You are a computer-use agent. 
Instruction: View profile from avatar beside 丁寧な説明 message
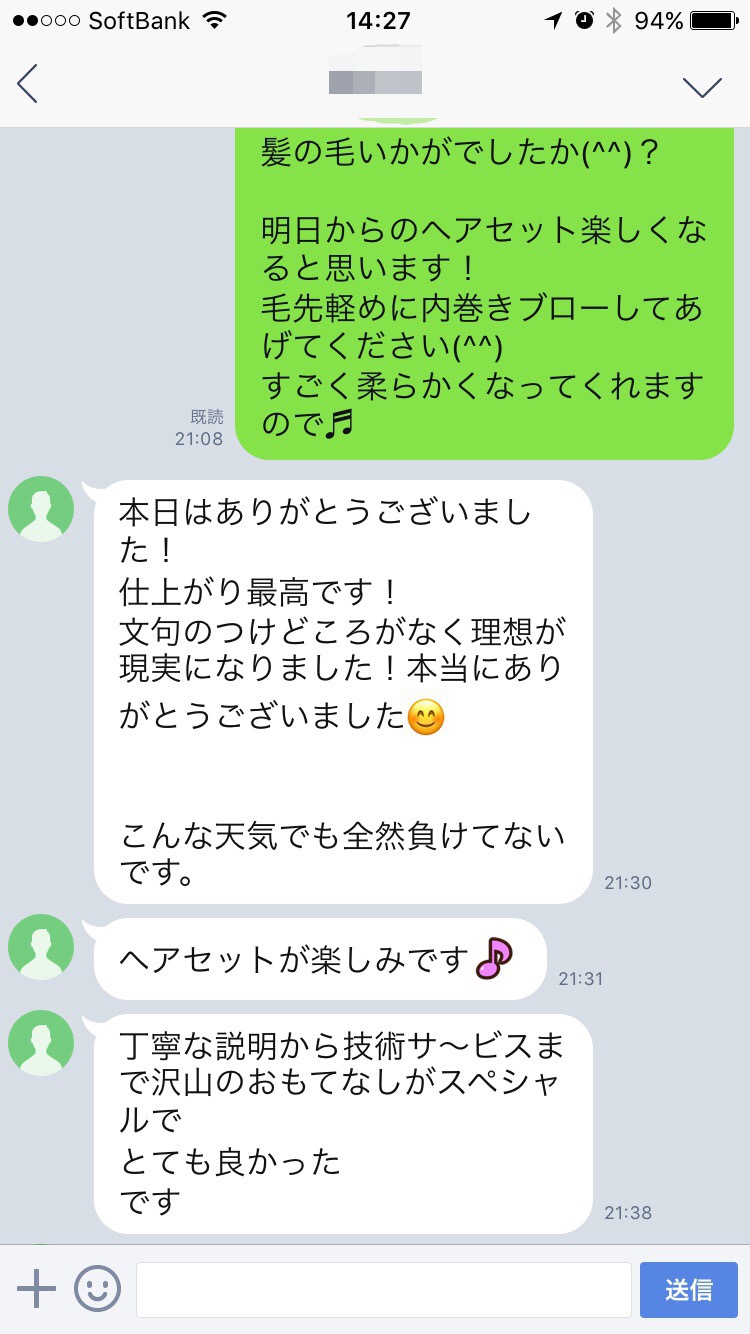41,1043
